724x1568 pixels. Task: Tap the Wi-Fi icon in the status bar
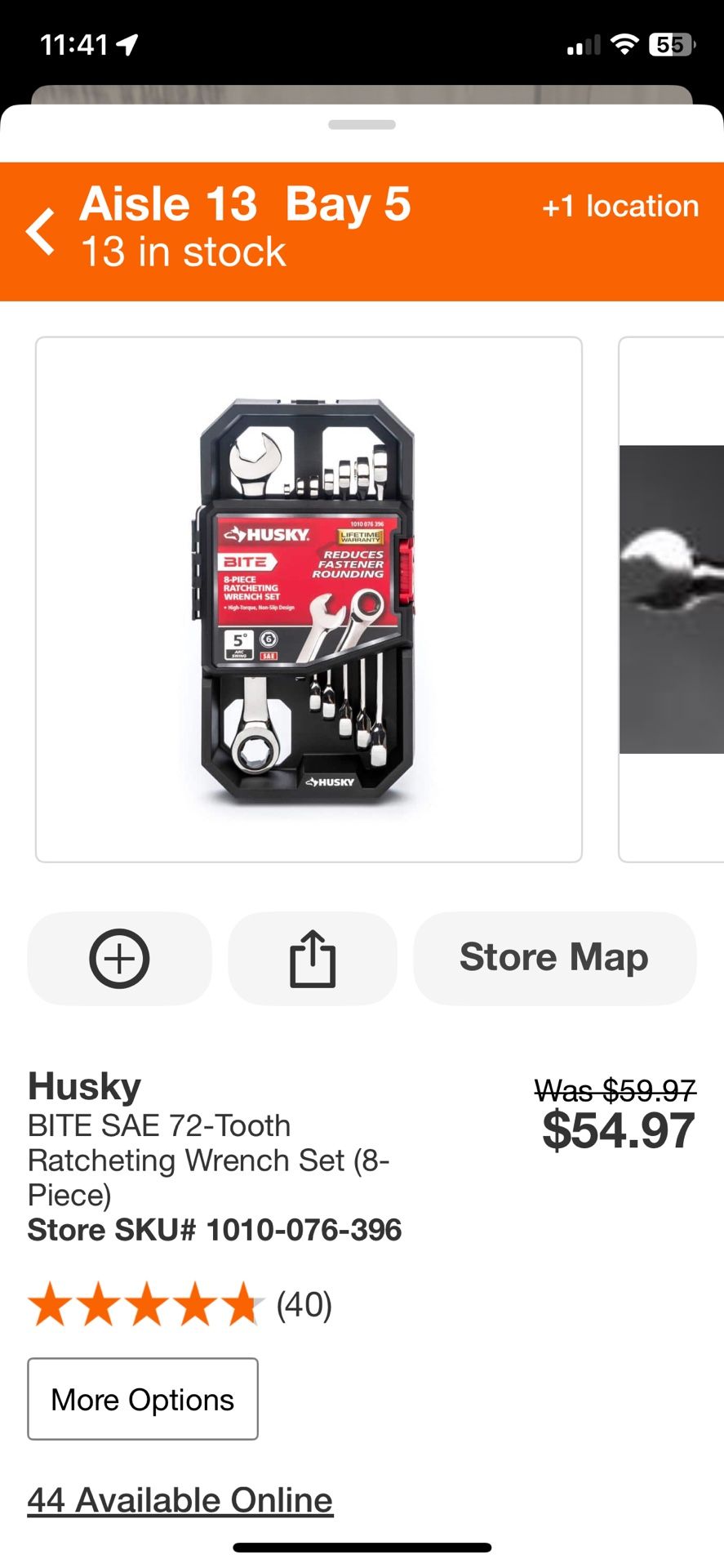624,45
